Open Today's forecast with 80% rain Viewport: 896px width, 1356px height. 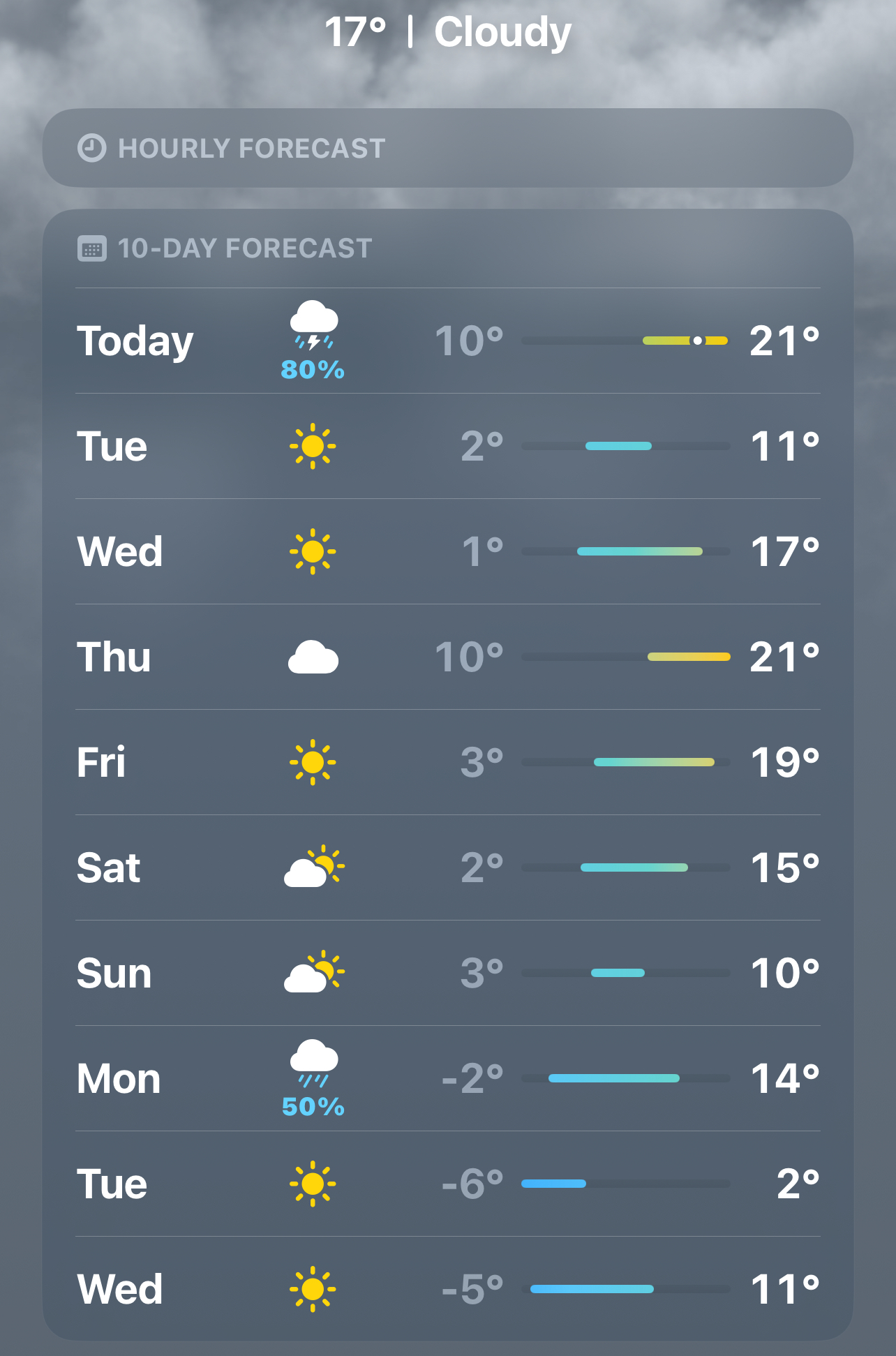447,341
